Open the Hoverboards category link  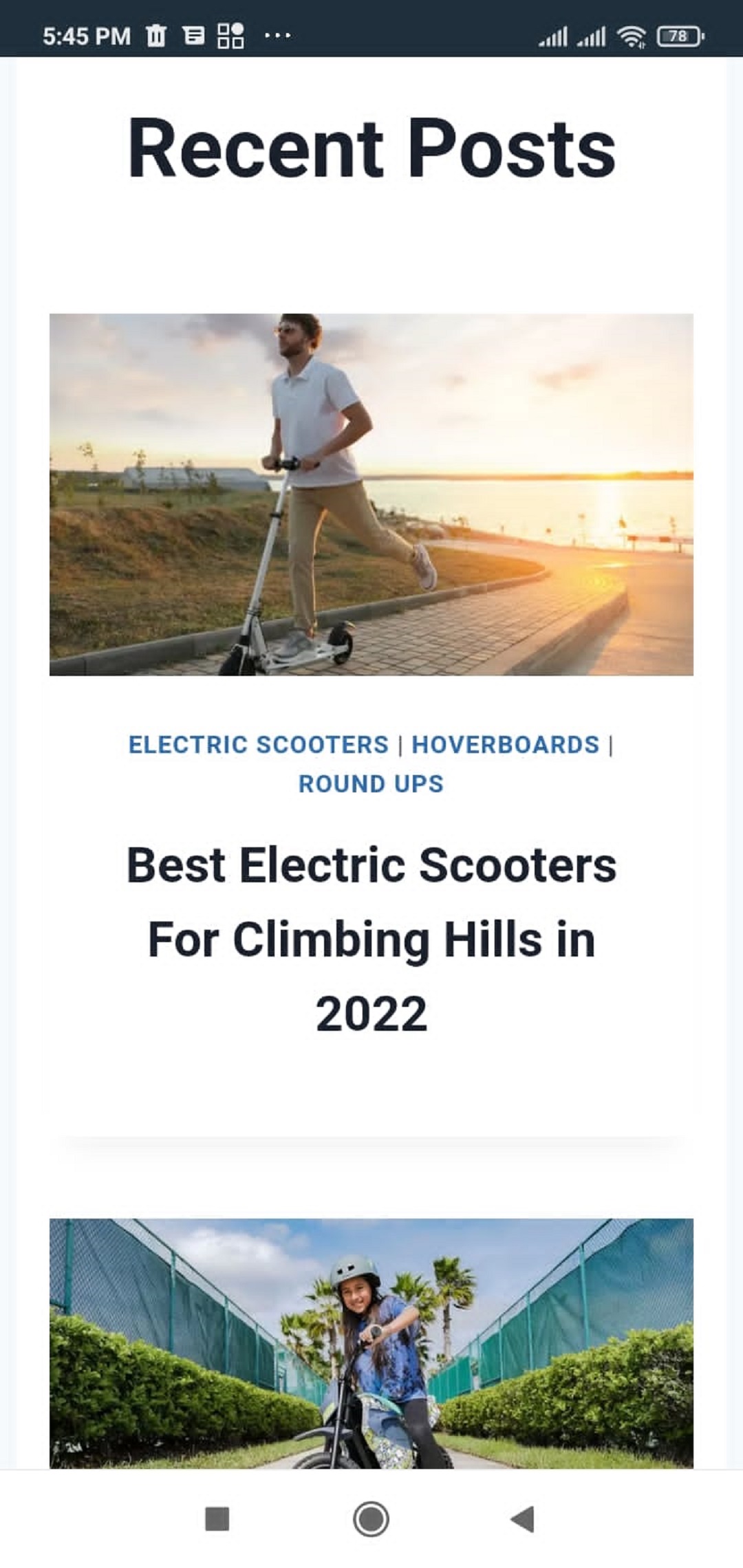505,745
